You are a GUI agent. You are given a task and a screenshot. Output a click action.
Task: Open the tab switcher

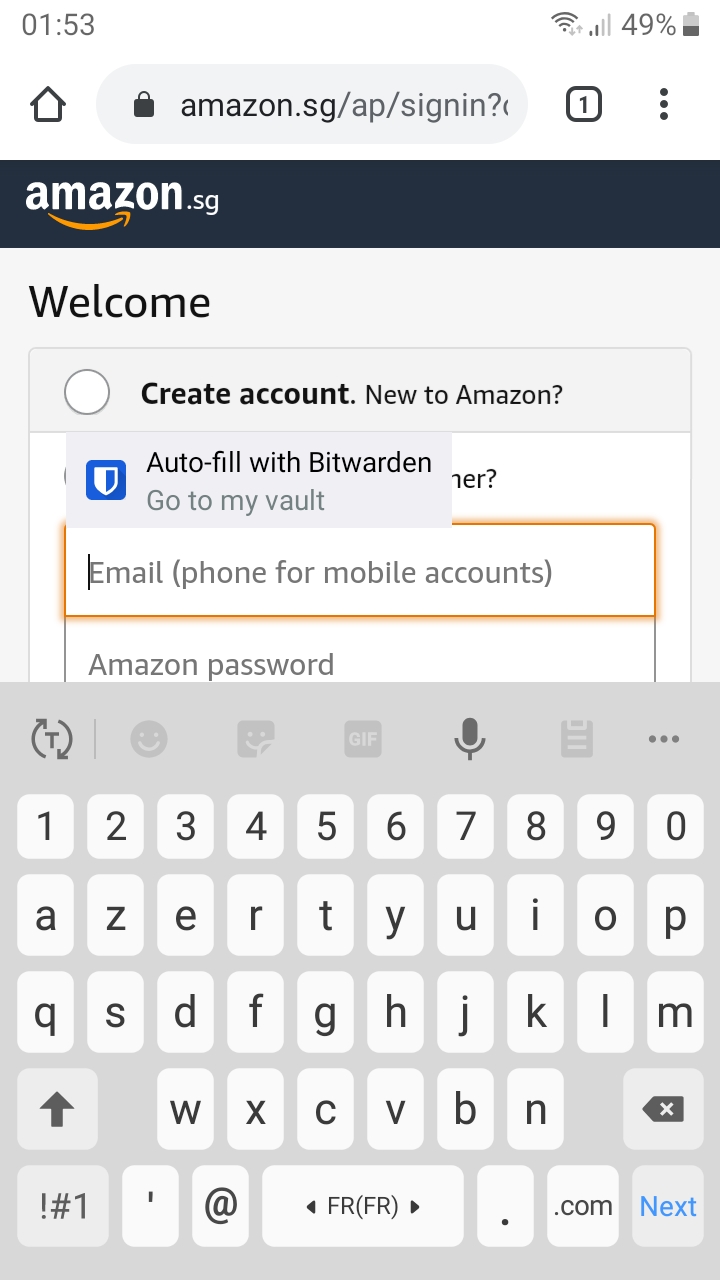click(x=584, y=105)
